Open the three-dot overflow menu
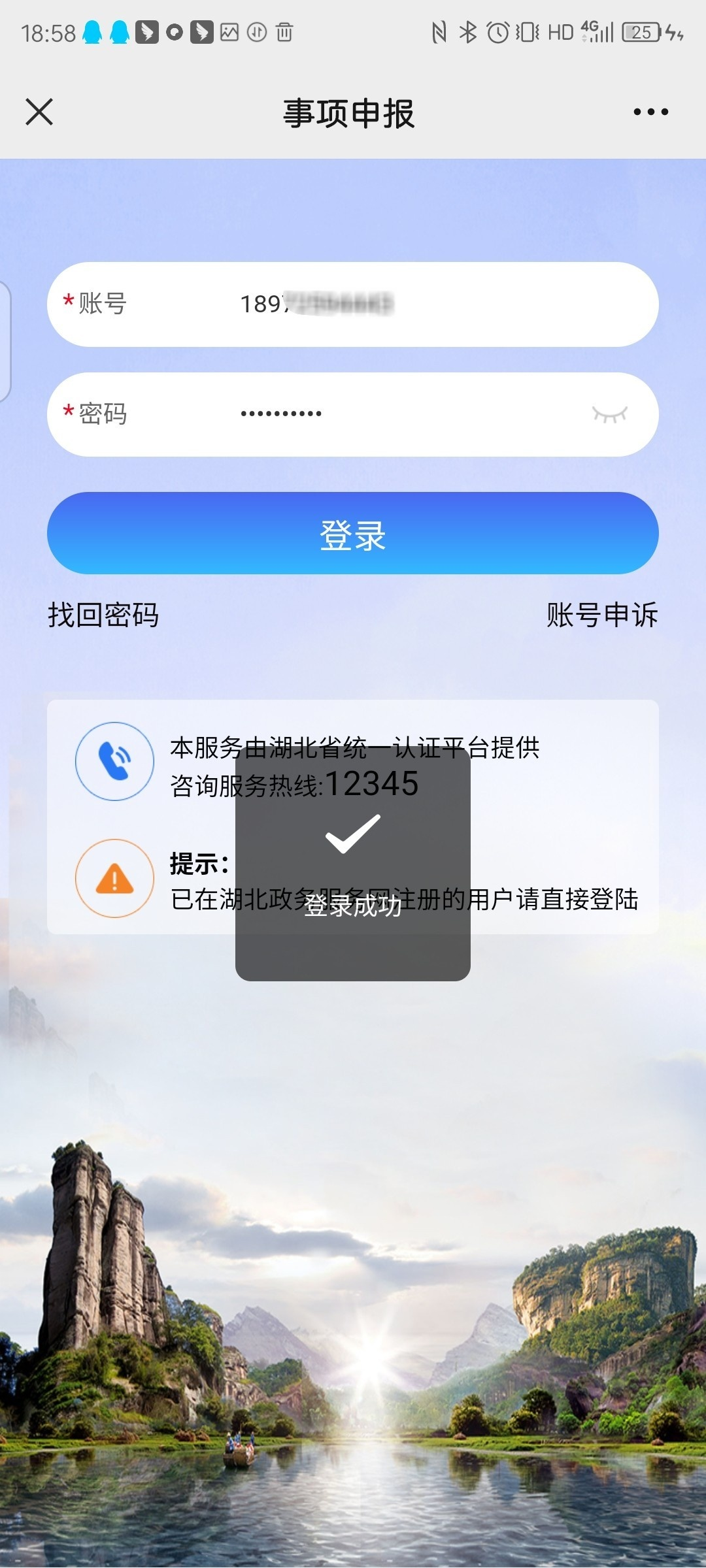706x1568 pixels. pos(650,112)
